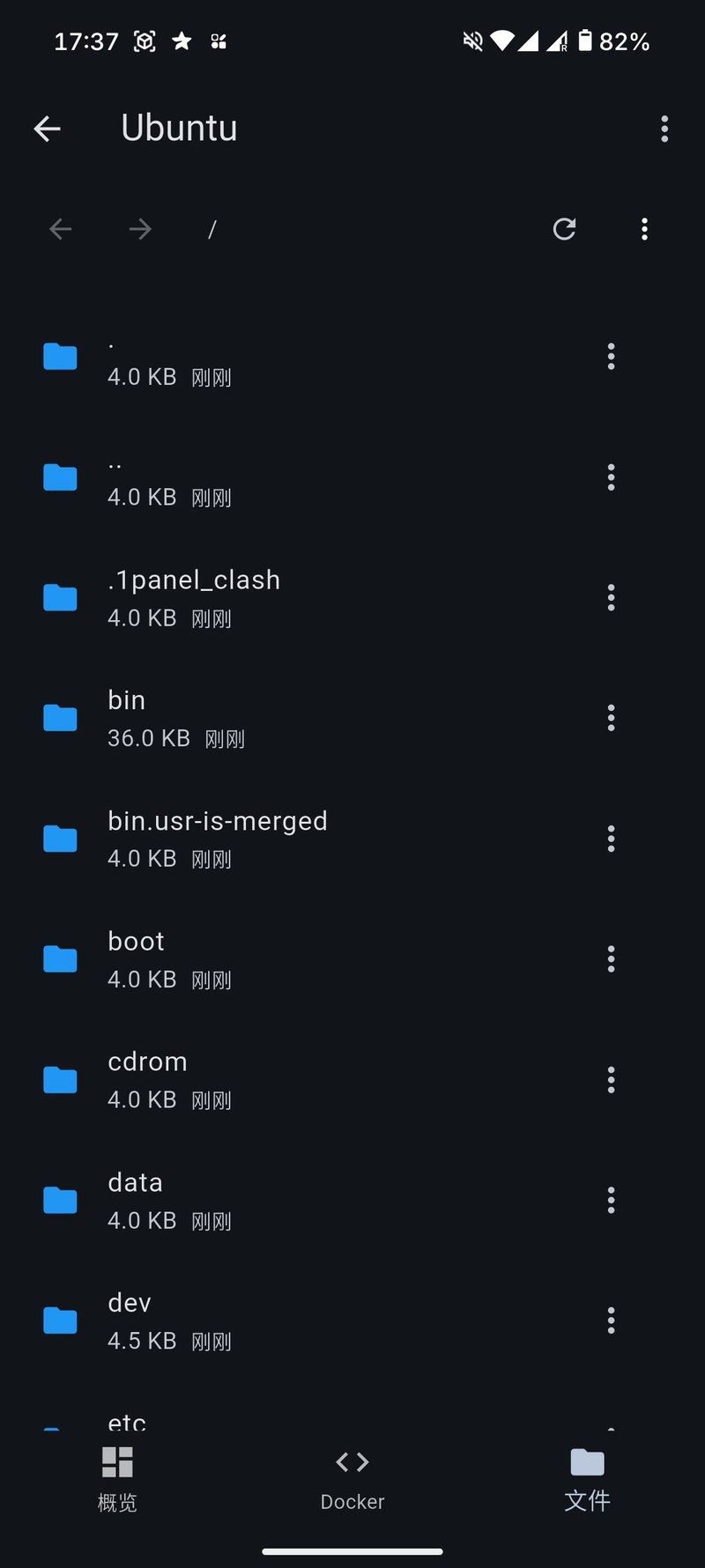Screen dimensions: 705x1568
Task: Navigate to the previous directory
Action: coord(61,229)
